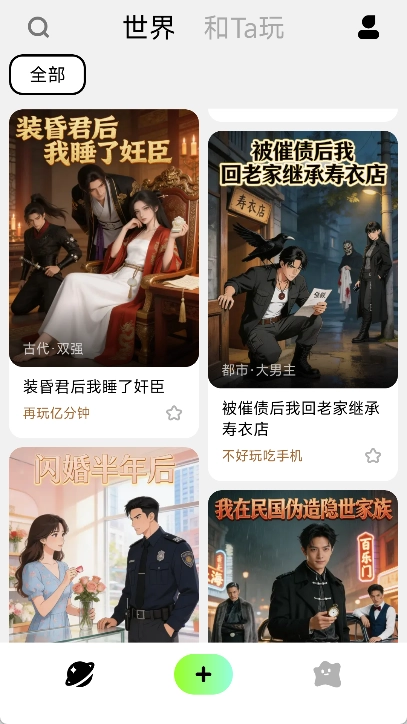Open the 我在民国伪造隐世家族 story card
Viewport: 407px width, 724px height.
303,567
